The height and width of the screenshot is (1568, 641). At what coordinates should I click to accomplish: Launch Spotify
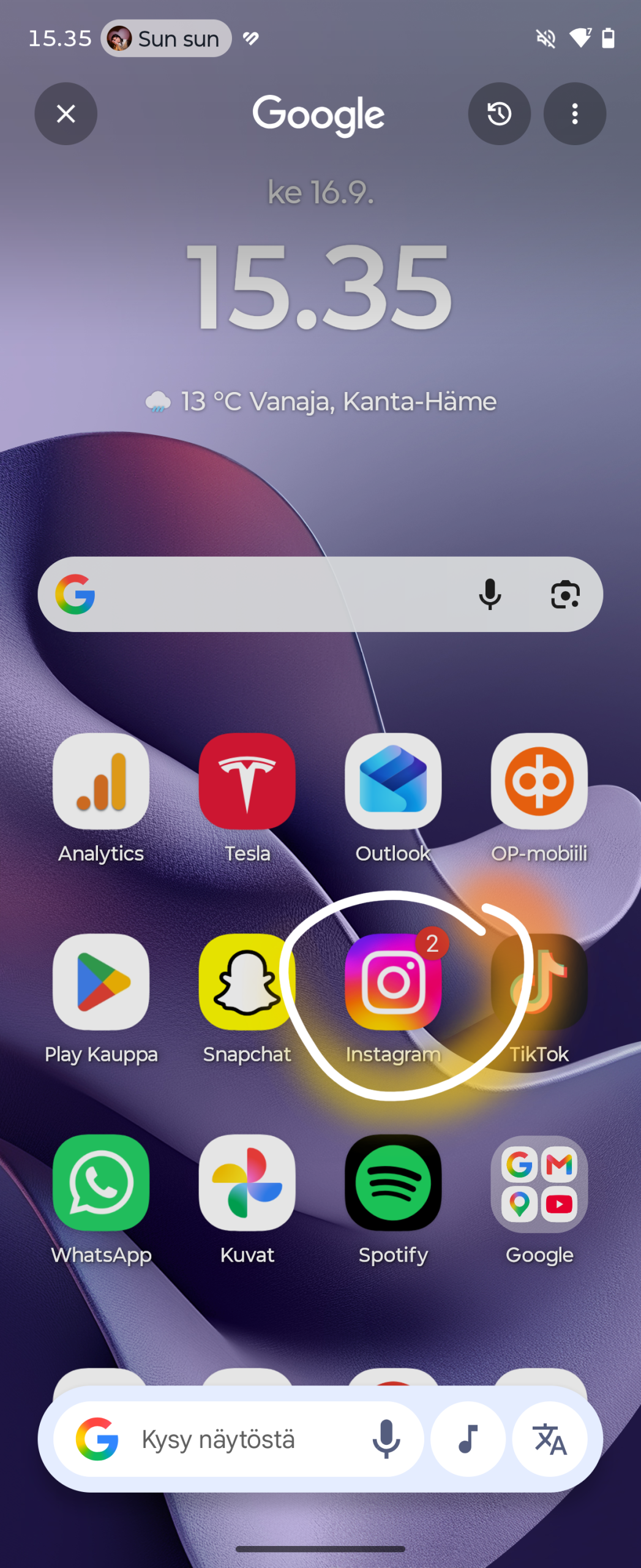393,1183
